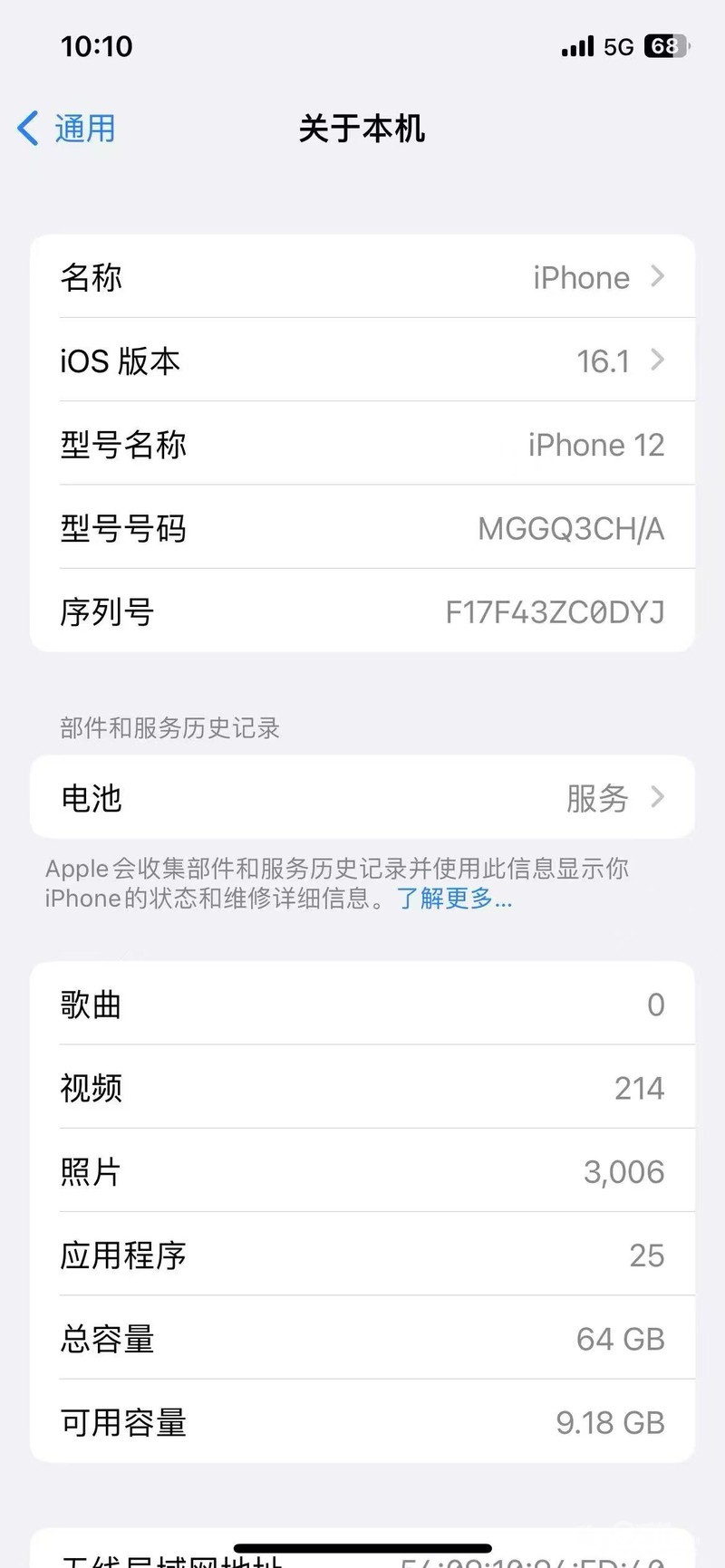Tap the 了解更多 link

click(x=454, y=899)
